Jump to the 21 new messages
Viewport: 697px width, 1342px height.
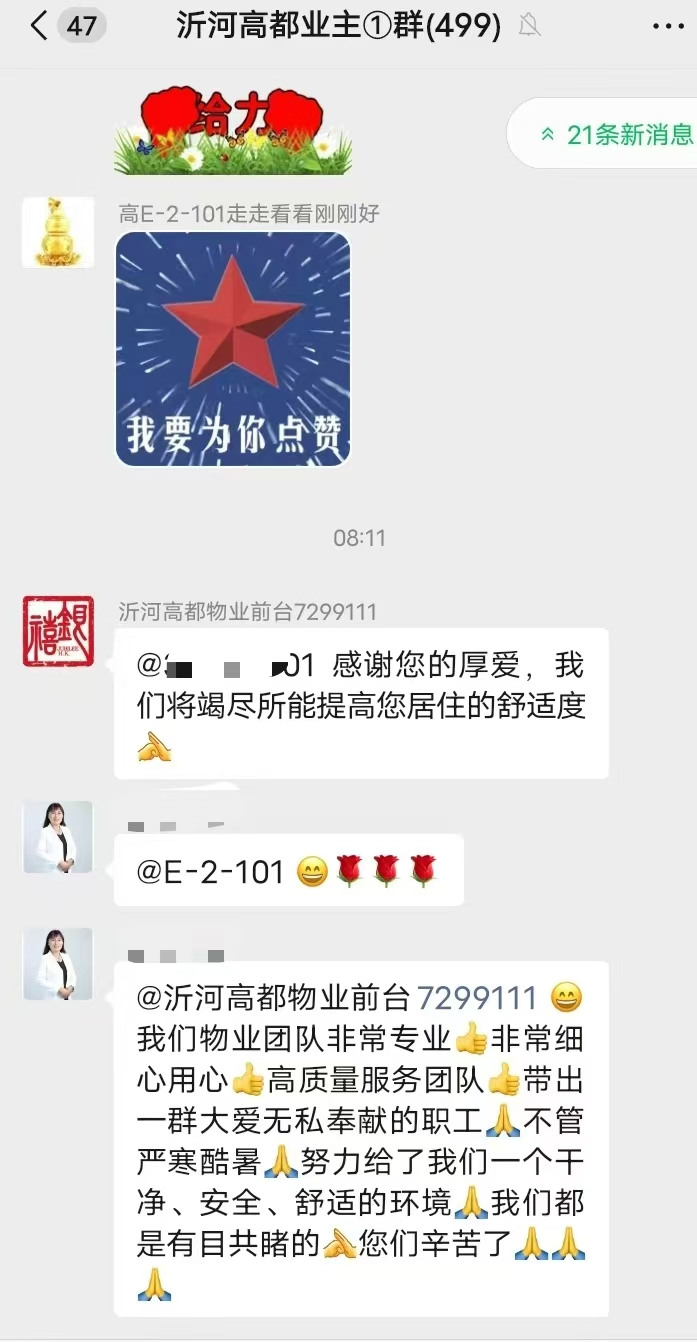point(602,133)
